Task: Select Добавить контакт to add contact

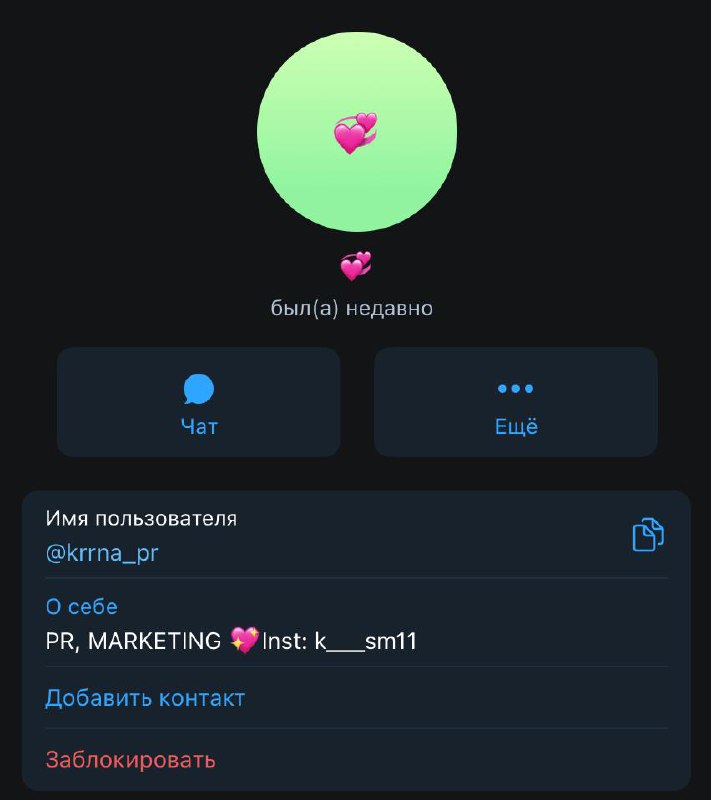Action: click(145, 698)
